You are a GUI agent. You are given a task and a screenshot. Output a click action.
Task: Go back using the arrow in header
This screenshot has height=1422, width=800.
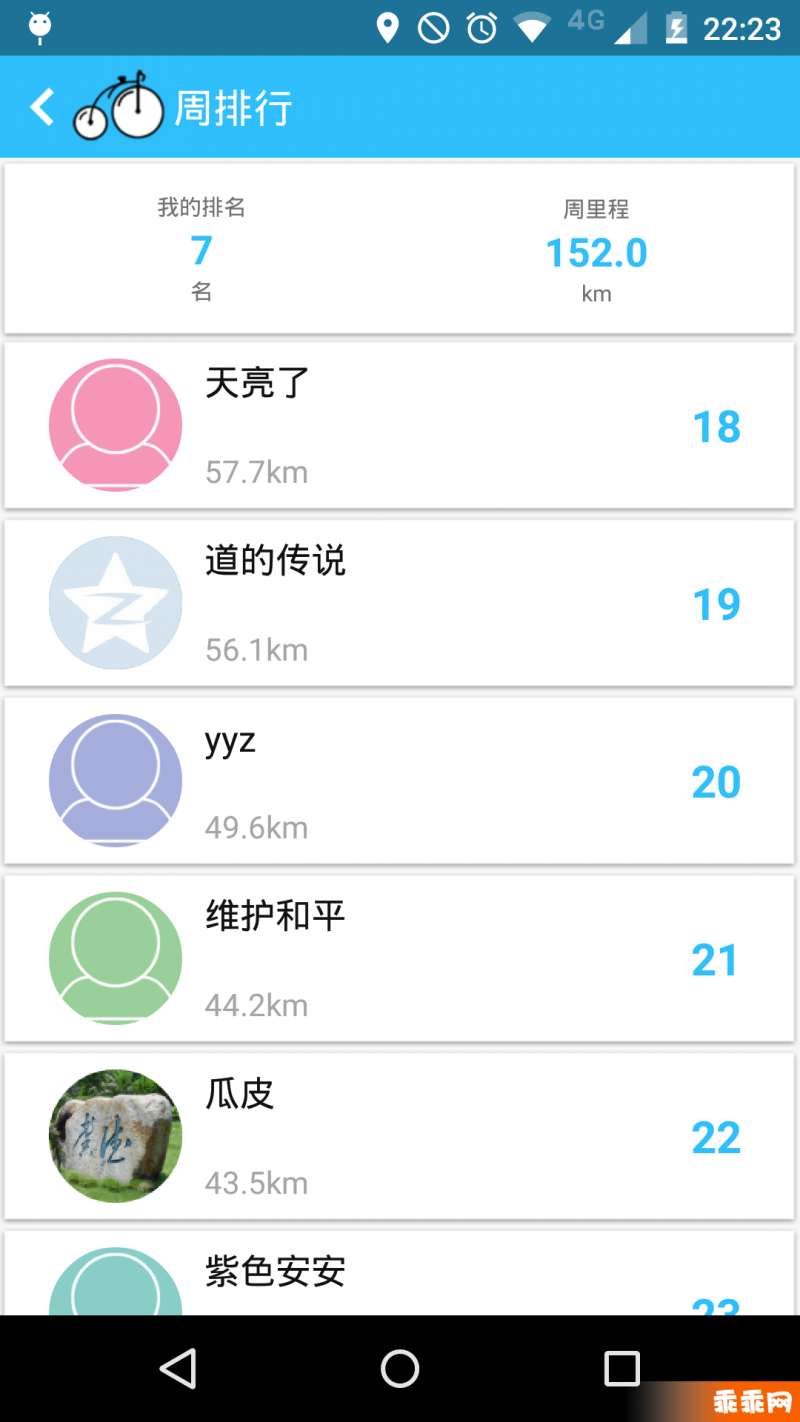pos(42,106)
